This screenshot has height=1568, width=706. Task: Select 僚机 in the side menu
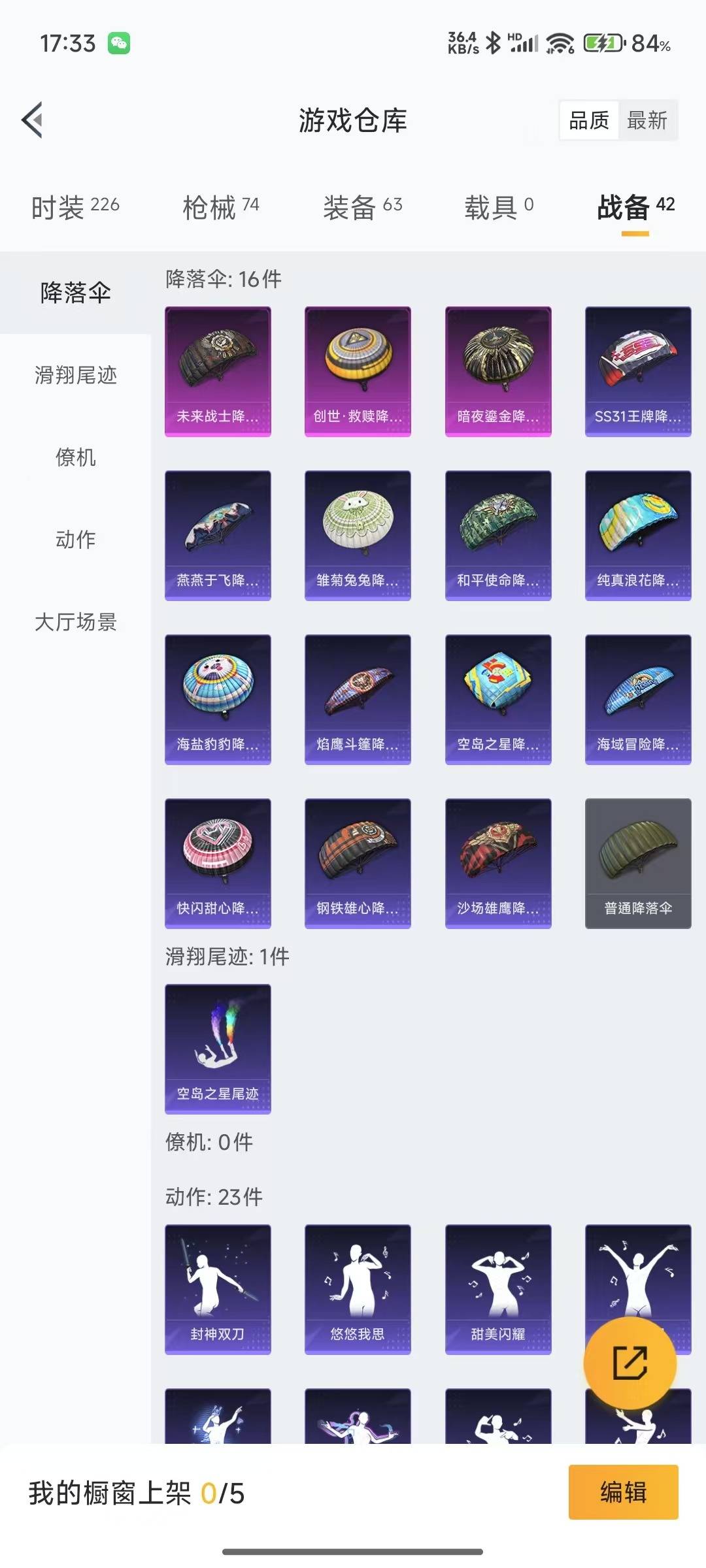pos(76,457)
